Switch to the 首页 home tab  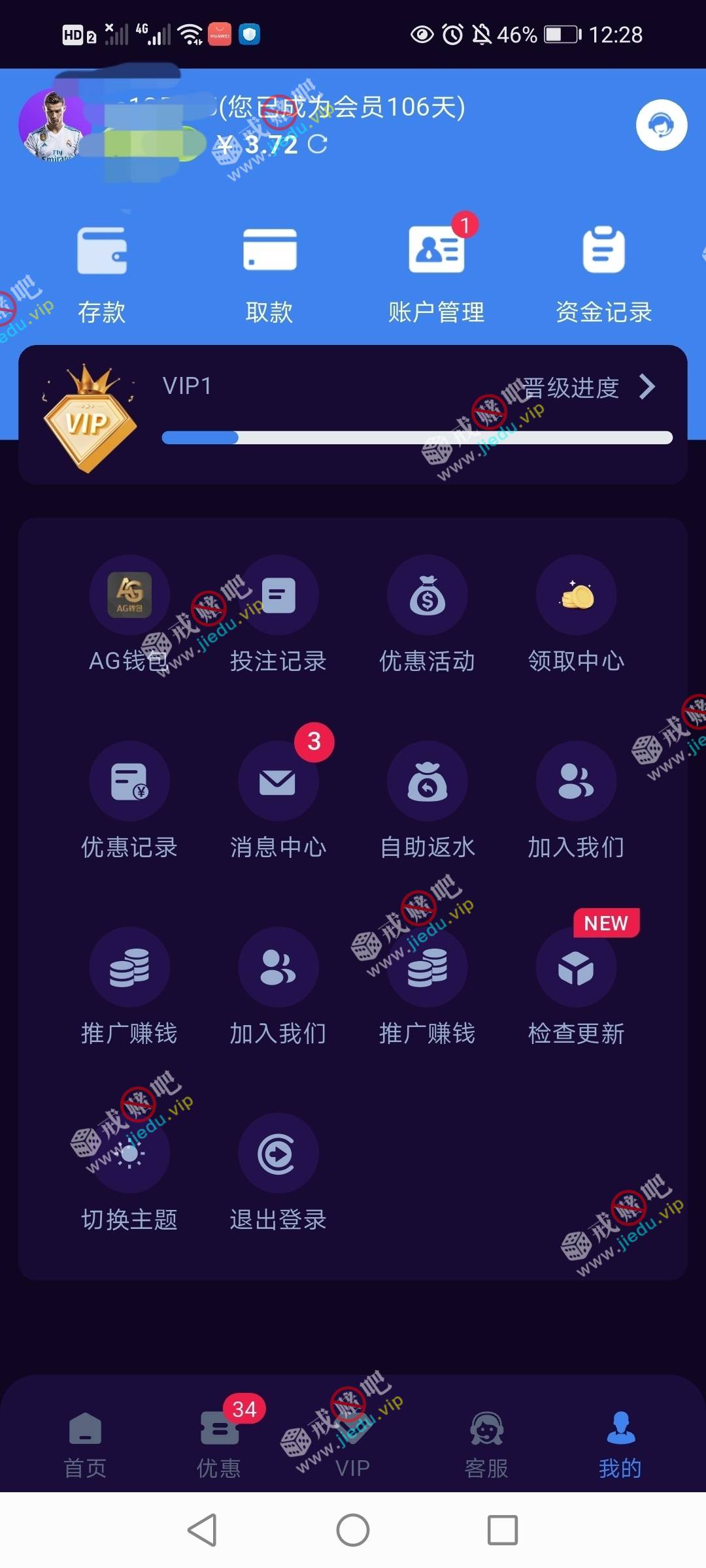pyautogui.click(x=85, y=1444)
